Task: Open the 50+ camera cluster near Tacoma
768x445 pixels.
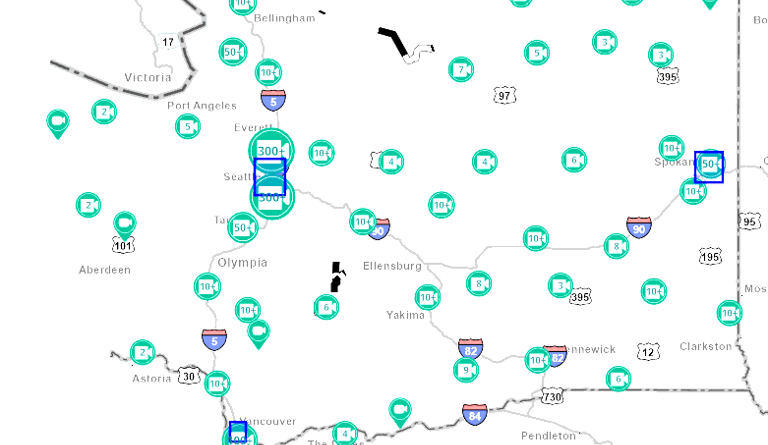Action: click(x=242, y=228)
